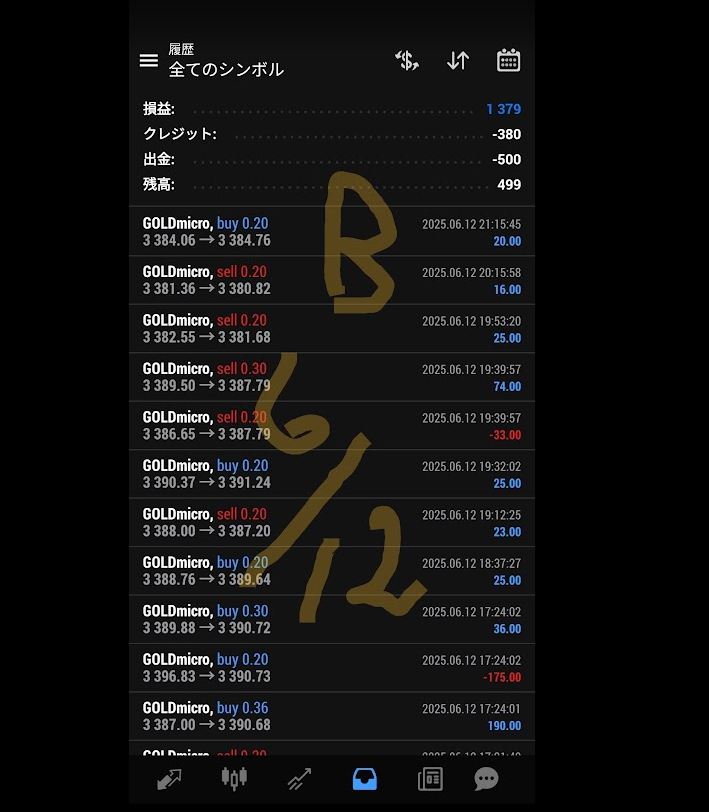Switch to the News tab
The image size is (709, 812).
[430, 779]
